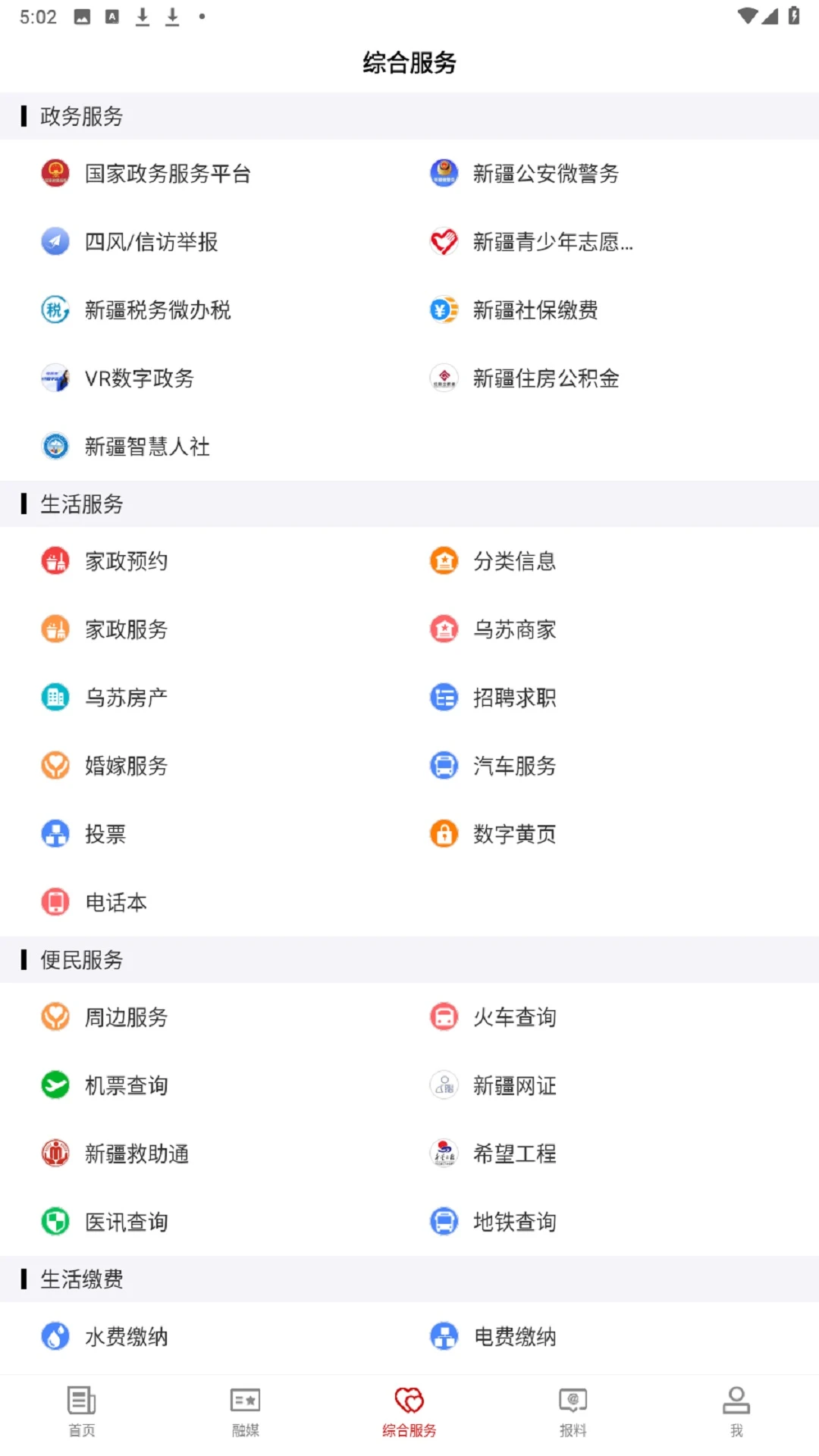Select 乌苏房产 icon

(x=55, y=698)
